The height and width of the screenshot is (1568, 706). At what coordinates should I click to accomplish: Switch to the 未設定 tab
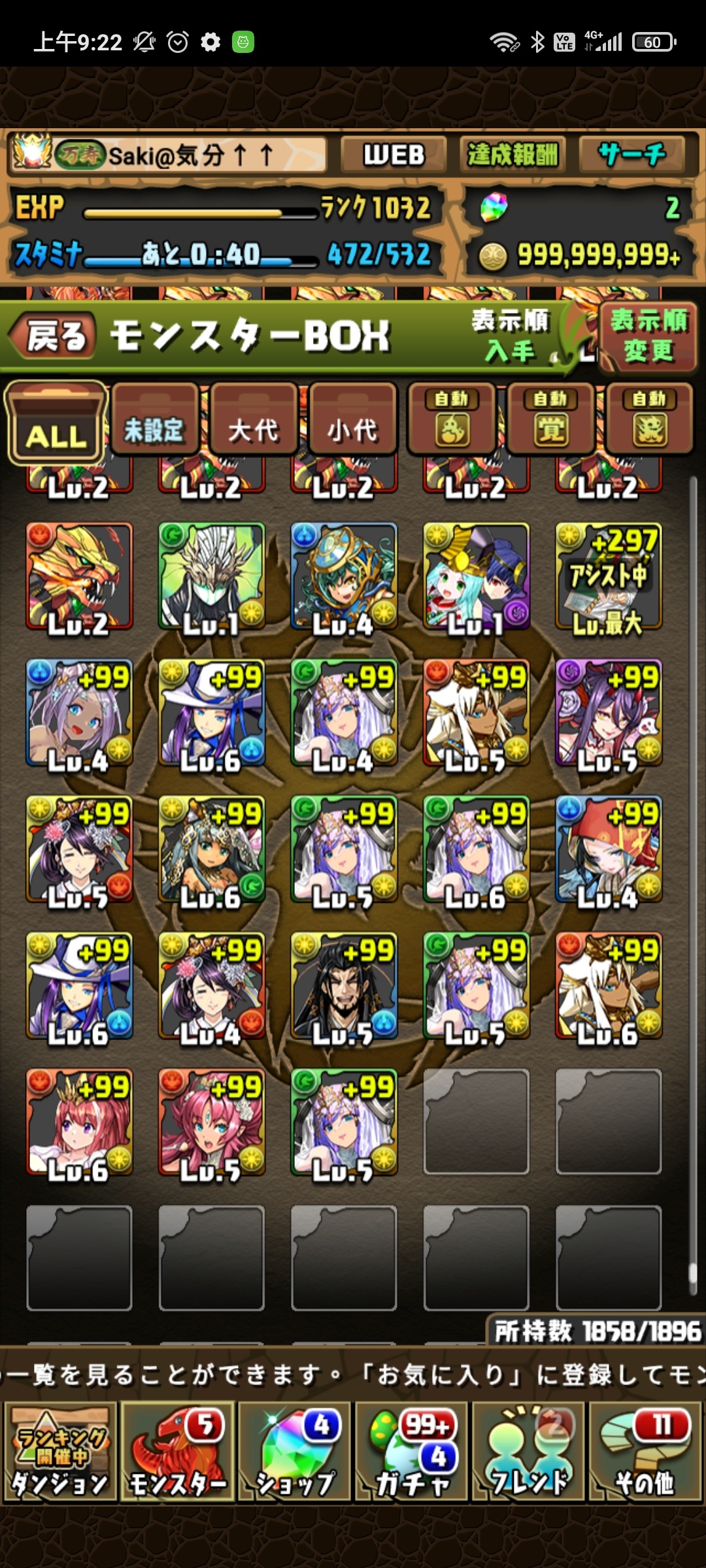(154, 423)
